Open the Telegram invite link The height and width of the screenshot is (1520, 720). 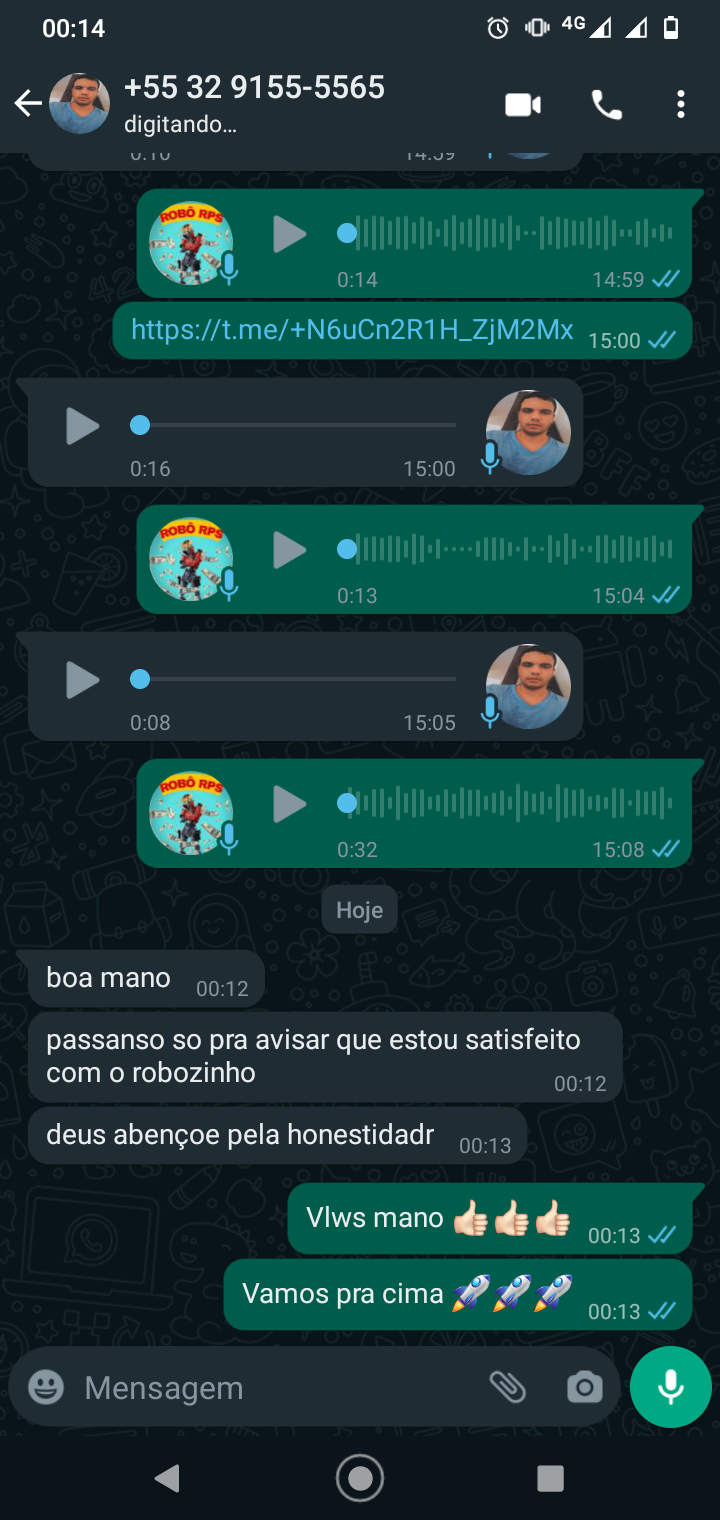[348, 329]
